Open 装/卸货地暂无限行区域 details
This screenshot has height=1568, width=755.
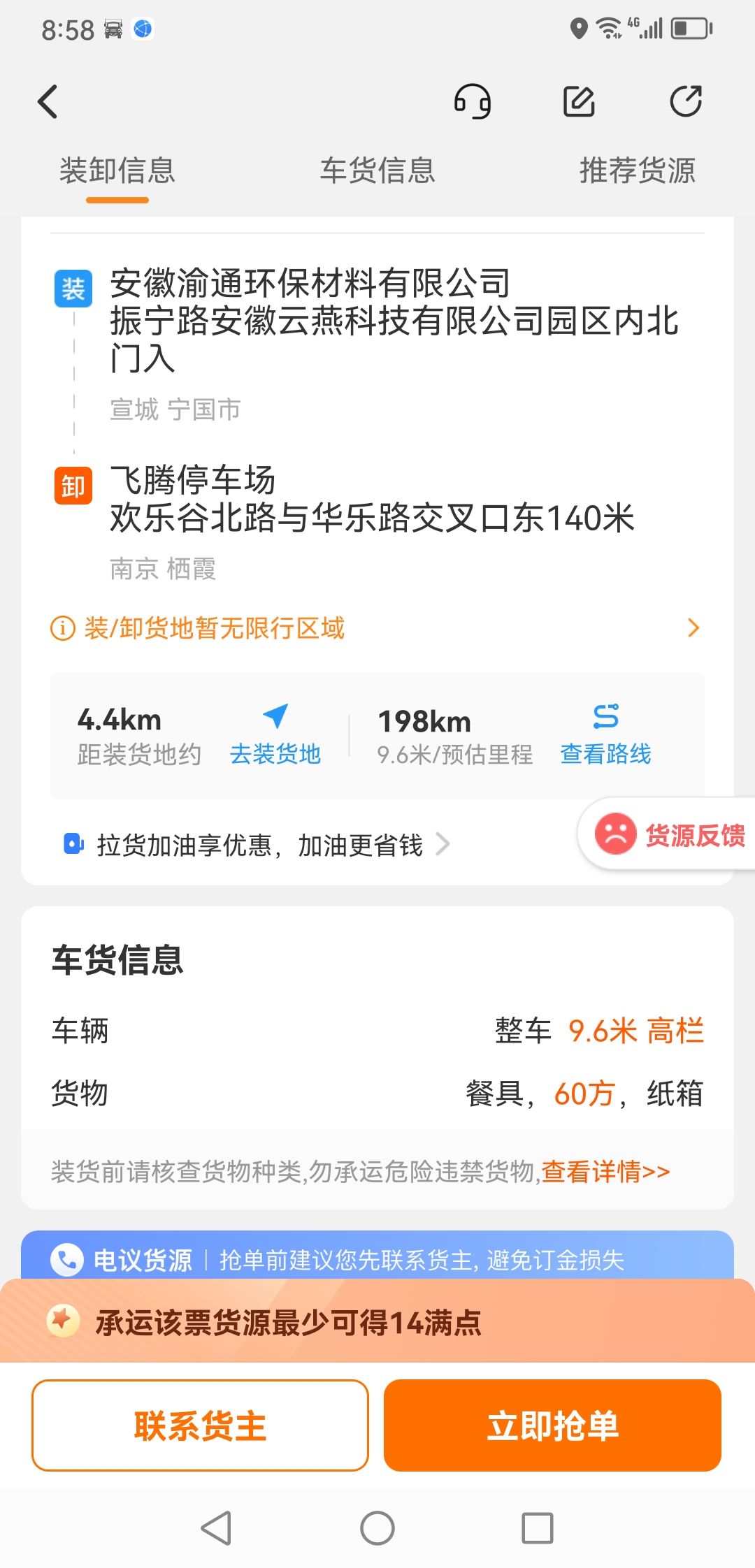377,628
